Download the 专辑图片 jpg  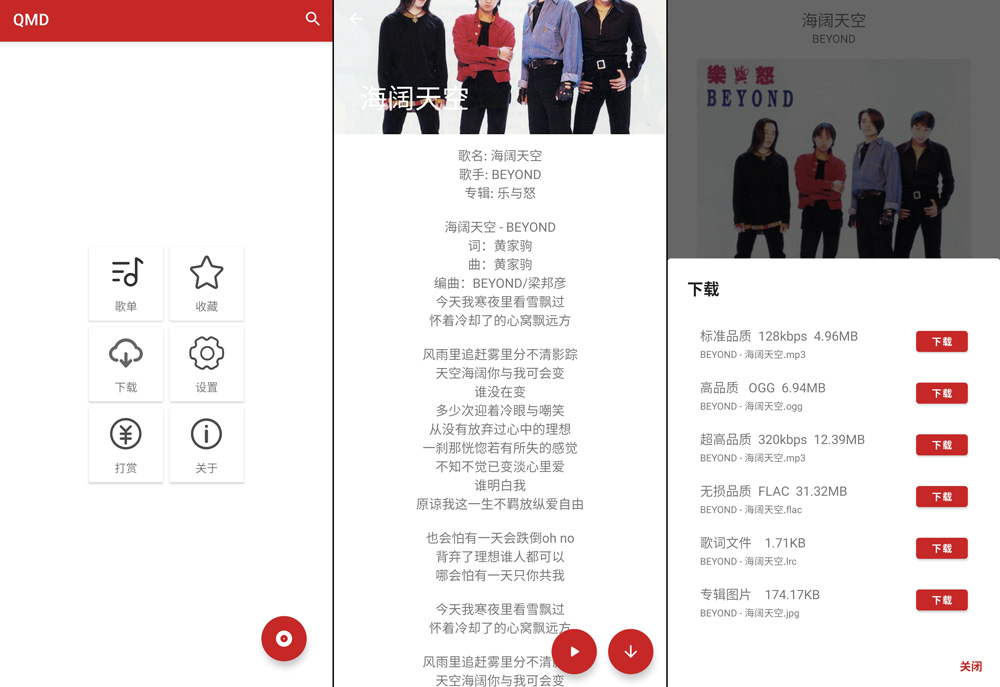941,600
